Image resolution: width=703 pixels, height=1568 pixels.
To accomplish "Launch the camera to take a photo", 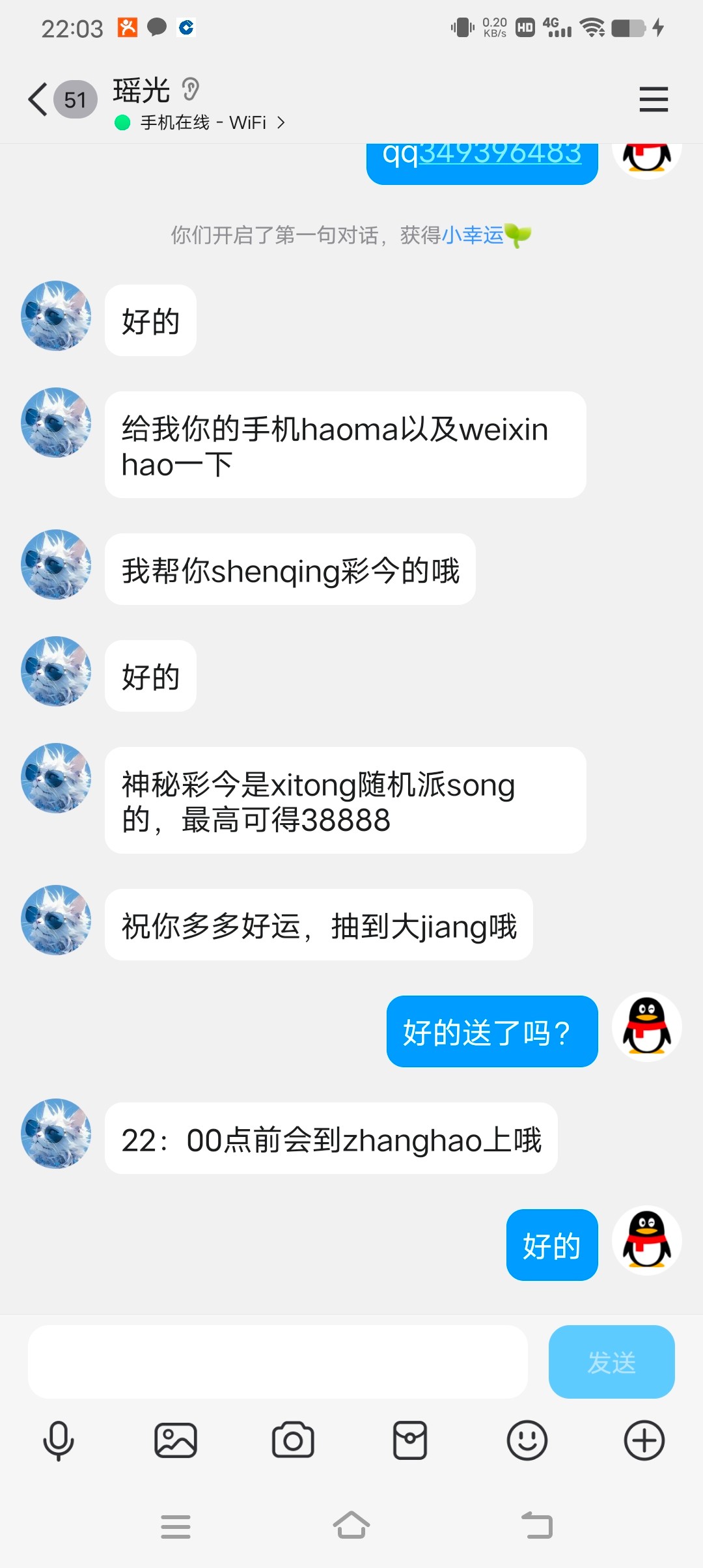I will tap(293, 1440).
